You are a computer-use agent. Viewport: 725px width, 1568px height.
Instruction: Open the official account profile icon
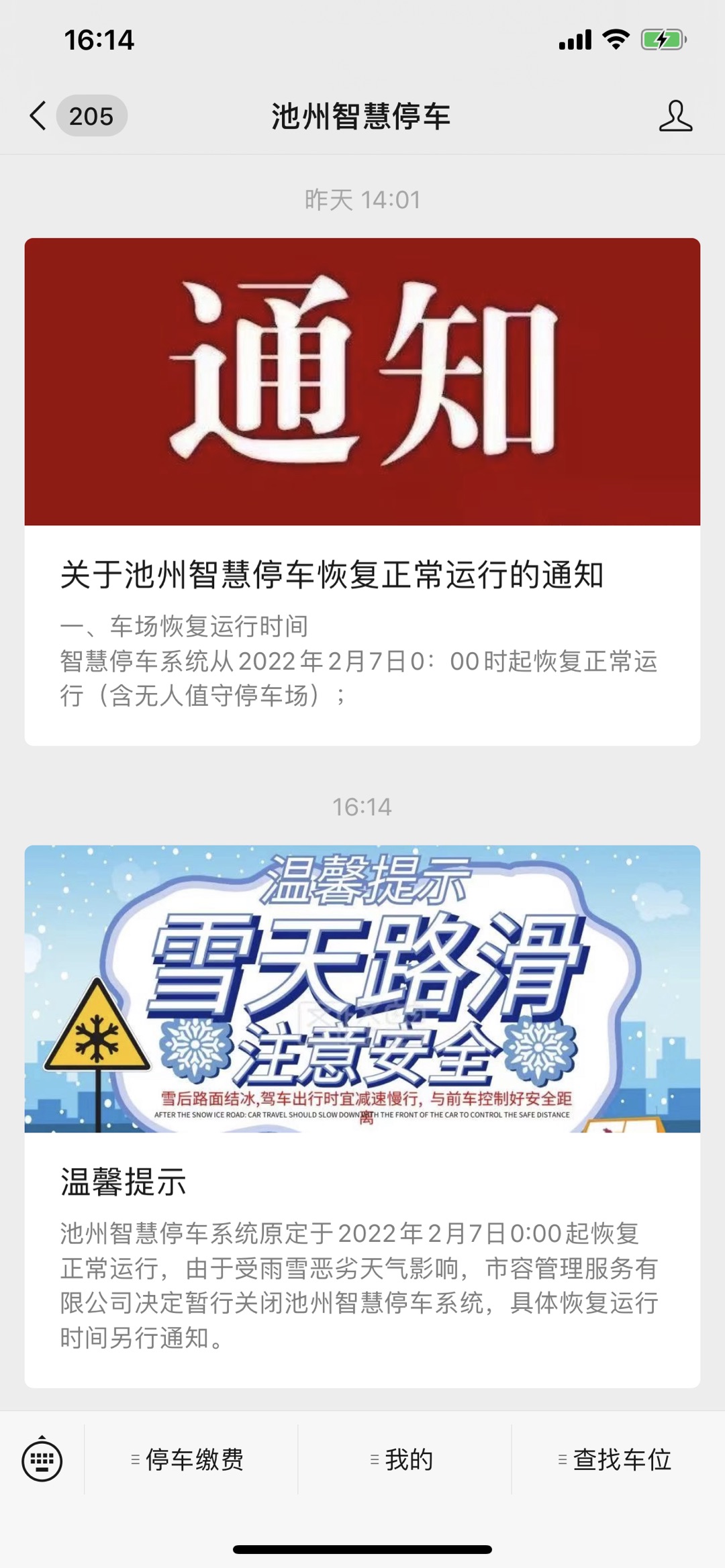coord(675,116)
